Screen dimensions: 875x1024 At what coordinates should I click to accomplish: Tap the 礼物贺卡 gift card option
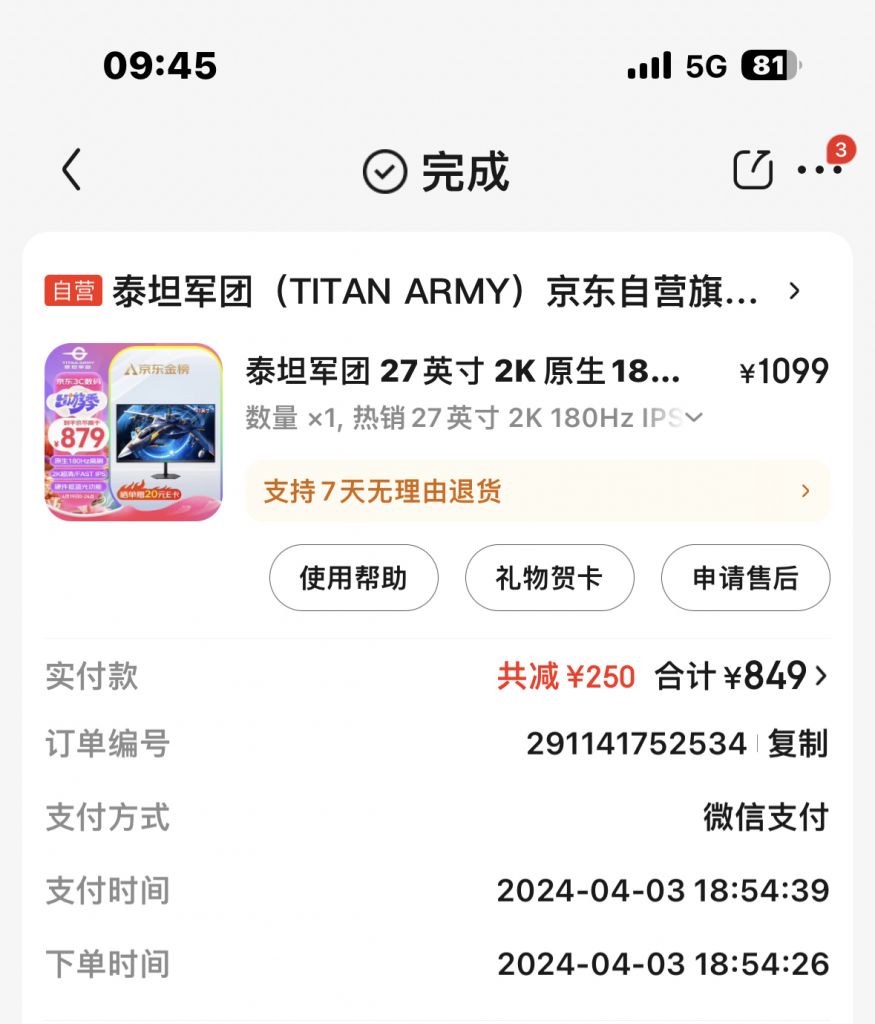pos(549,577)
